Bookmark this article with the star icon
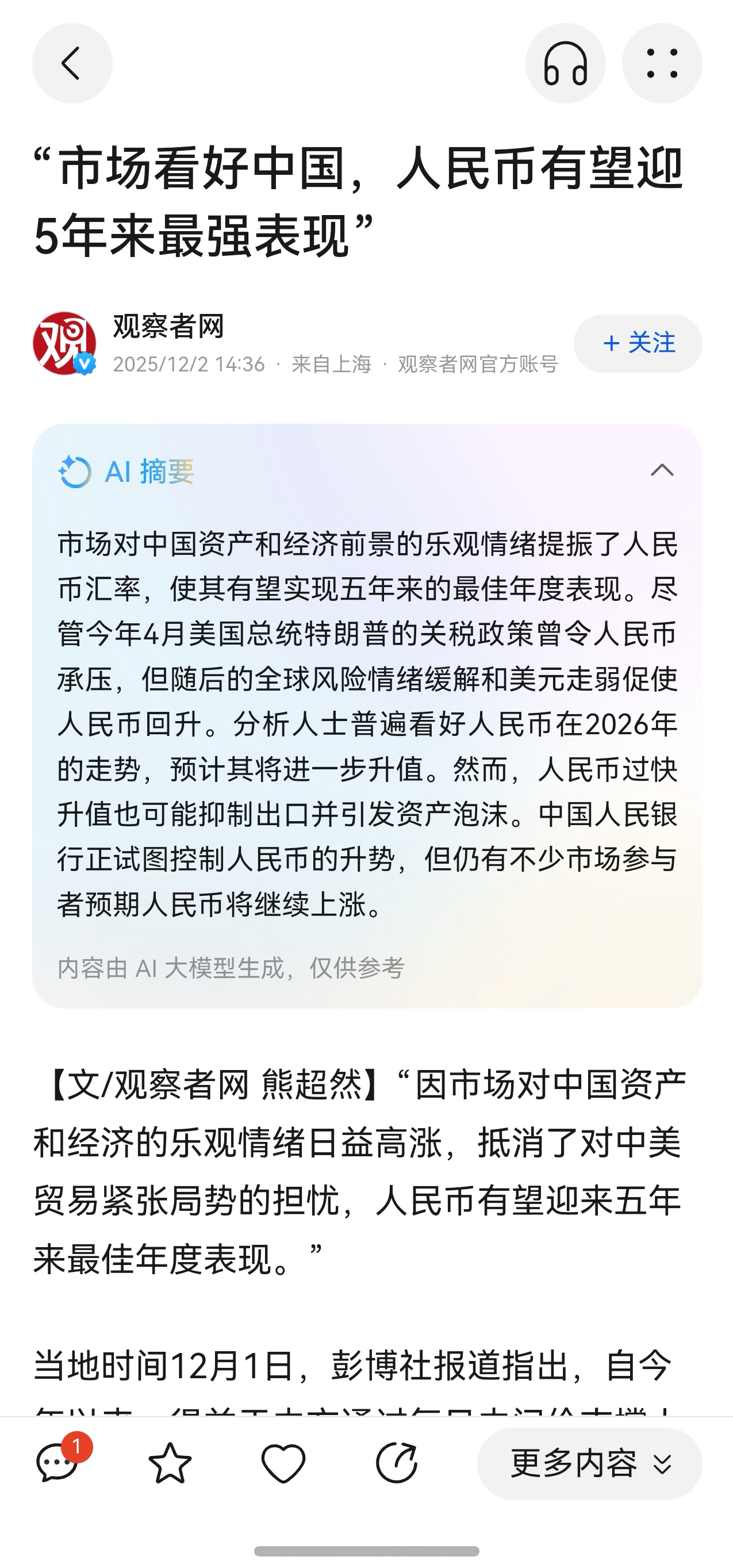The height and width of the screenshot is (1568, 733). [170, 1463]
